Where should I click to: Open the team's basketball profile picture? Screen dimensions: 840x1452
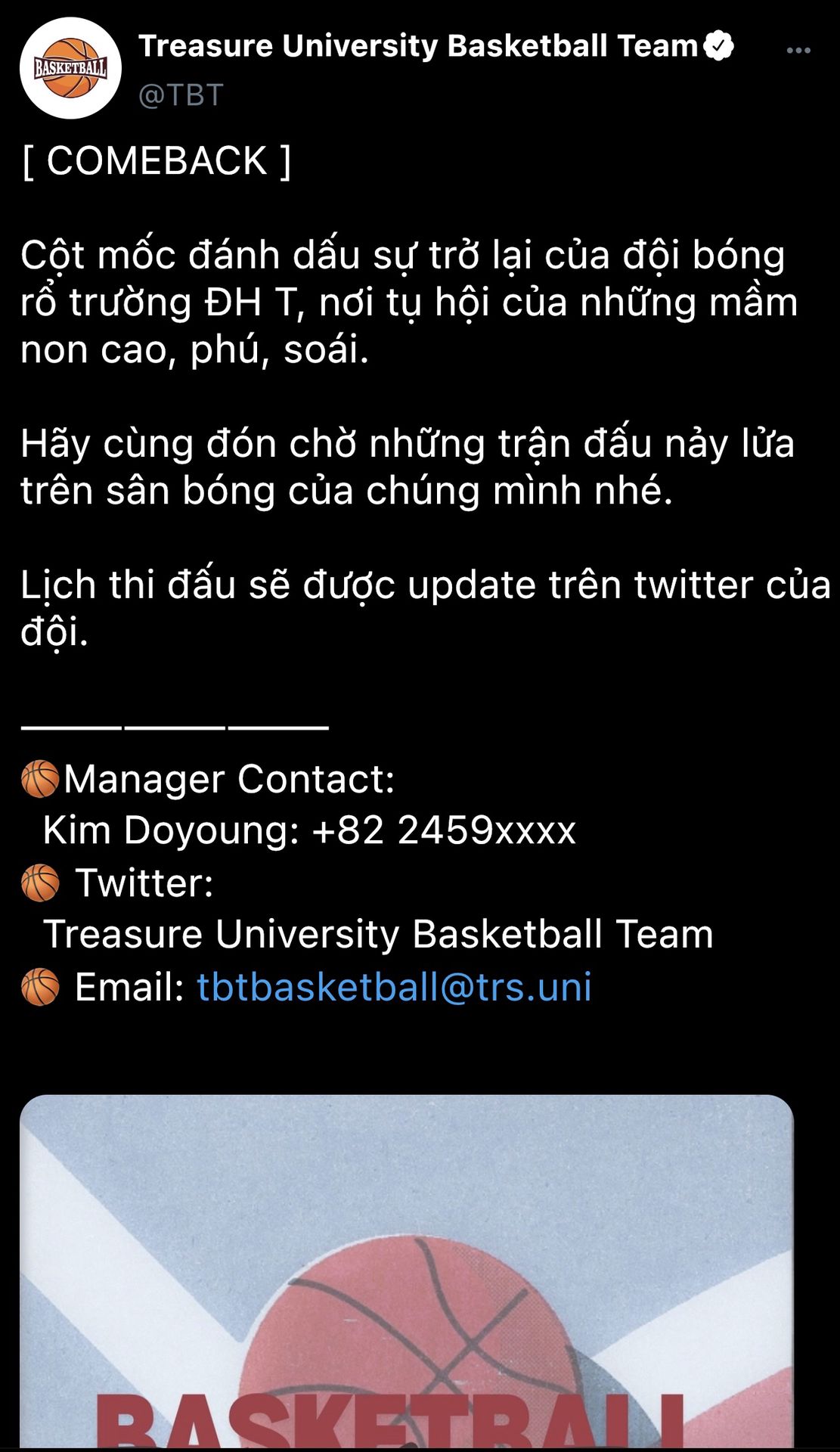pyautogui.click(x=70, y=68)
